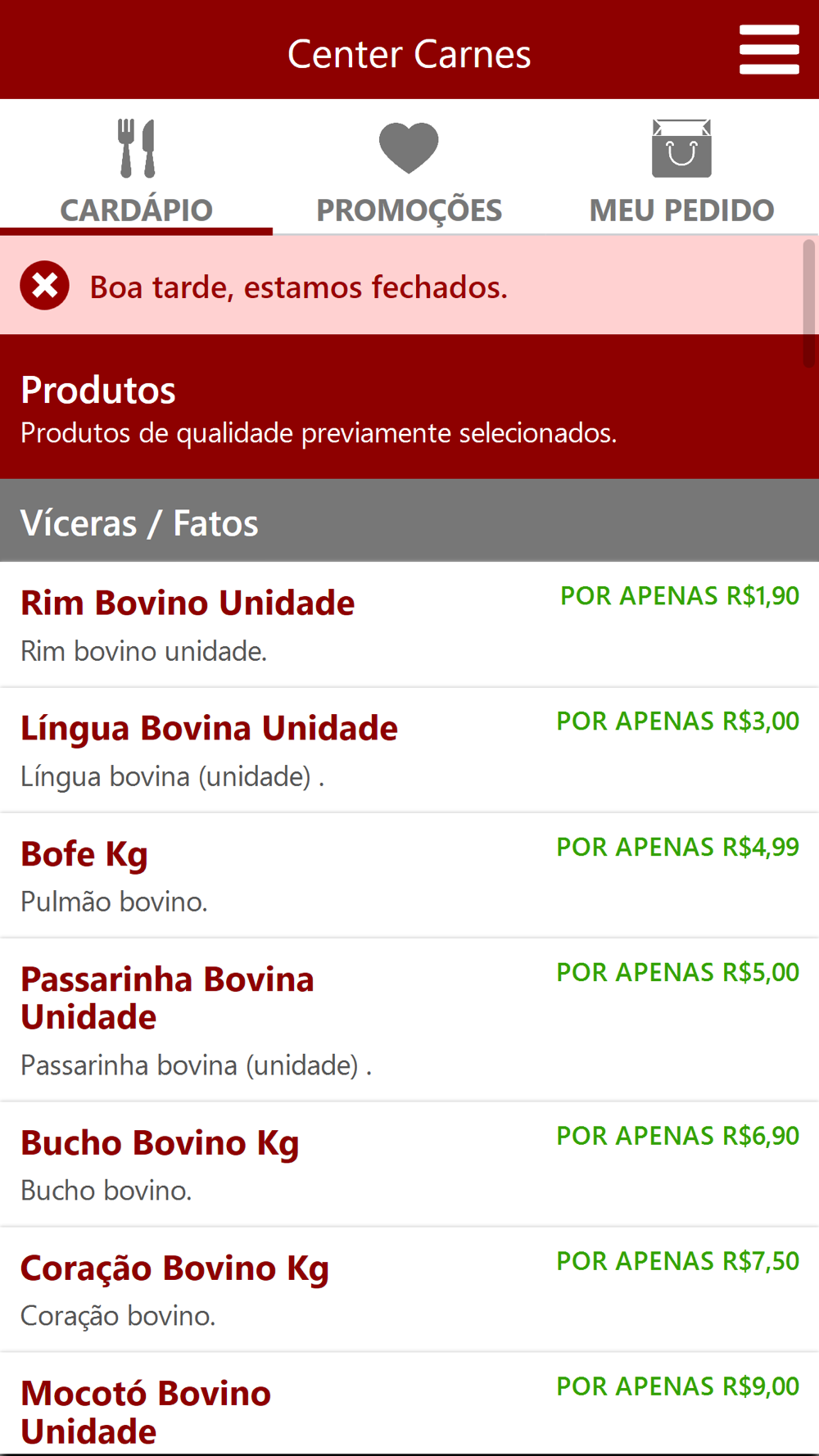Open the Meu Pedido tab

tap(681, 169)
